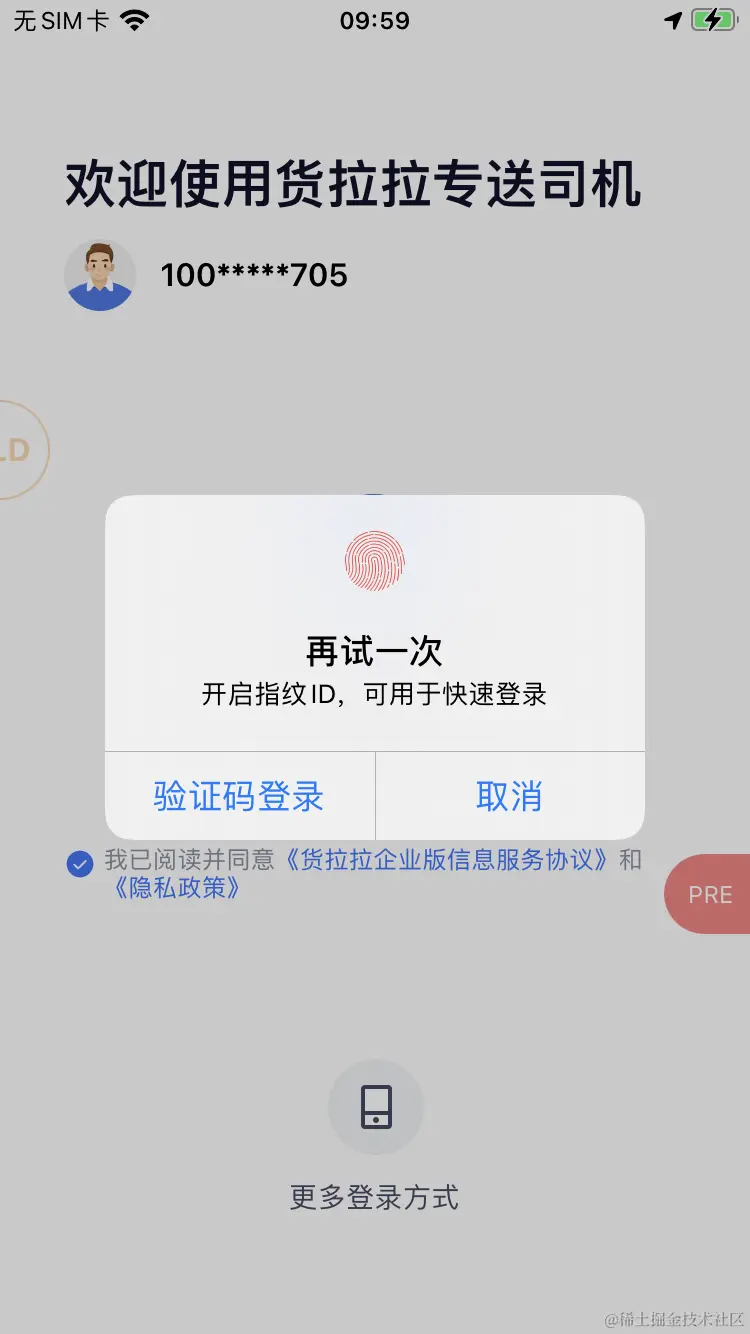
Task: Tap the red PRE floating button
Action: [x=710, y=894]
